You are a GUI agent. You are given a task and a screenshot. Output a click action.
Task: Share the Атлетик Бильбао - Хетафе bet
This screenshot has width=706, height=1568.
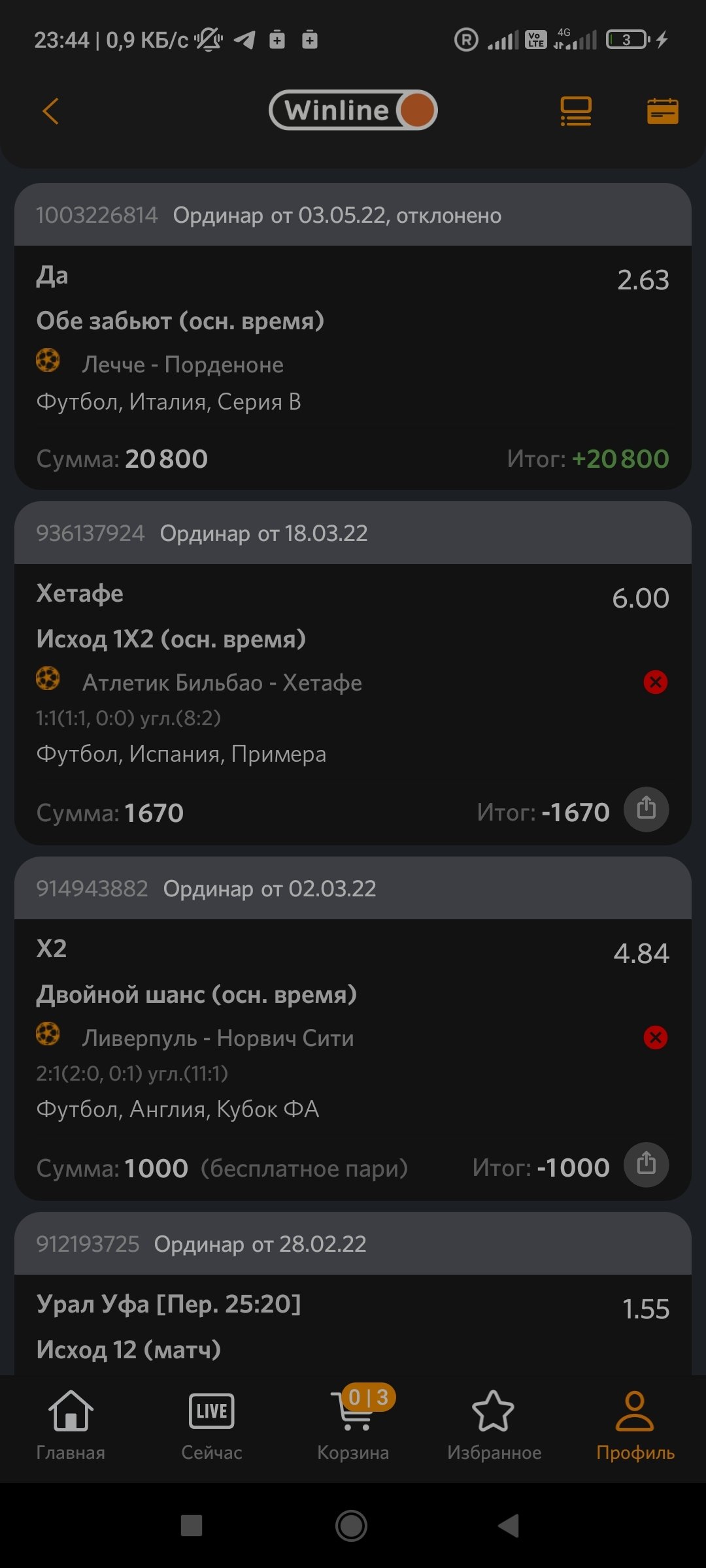point(646,809)
